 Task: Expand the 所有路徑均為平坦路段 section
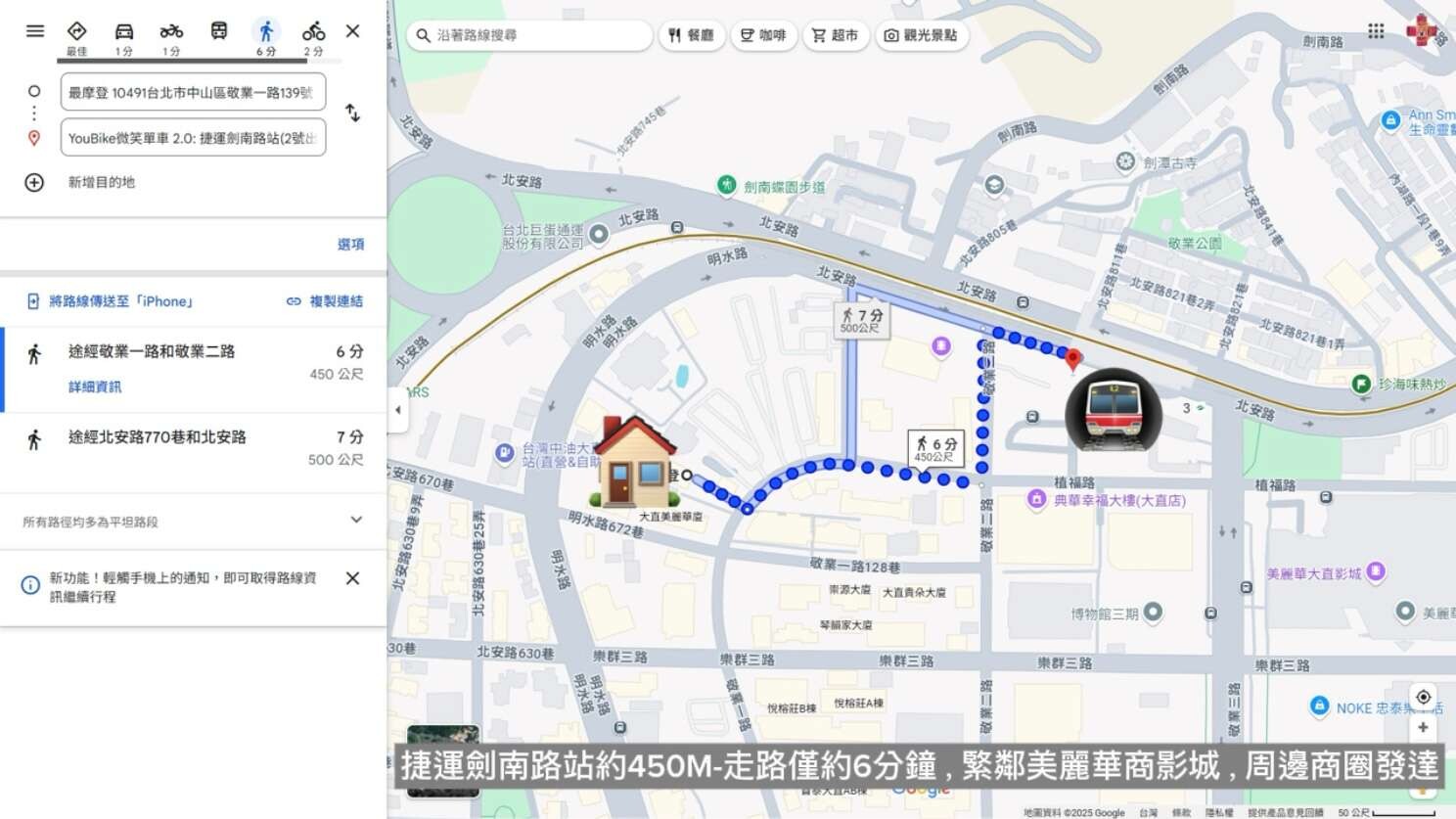pos(356,521)
